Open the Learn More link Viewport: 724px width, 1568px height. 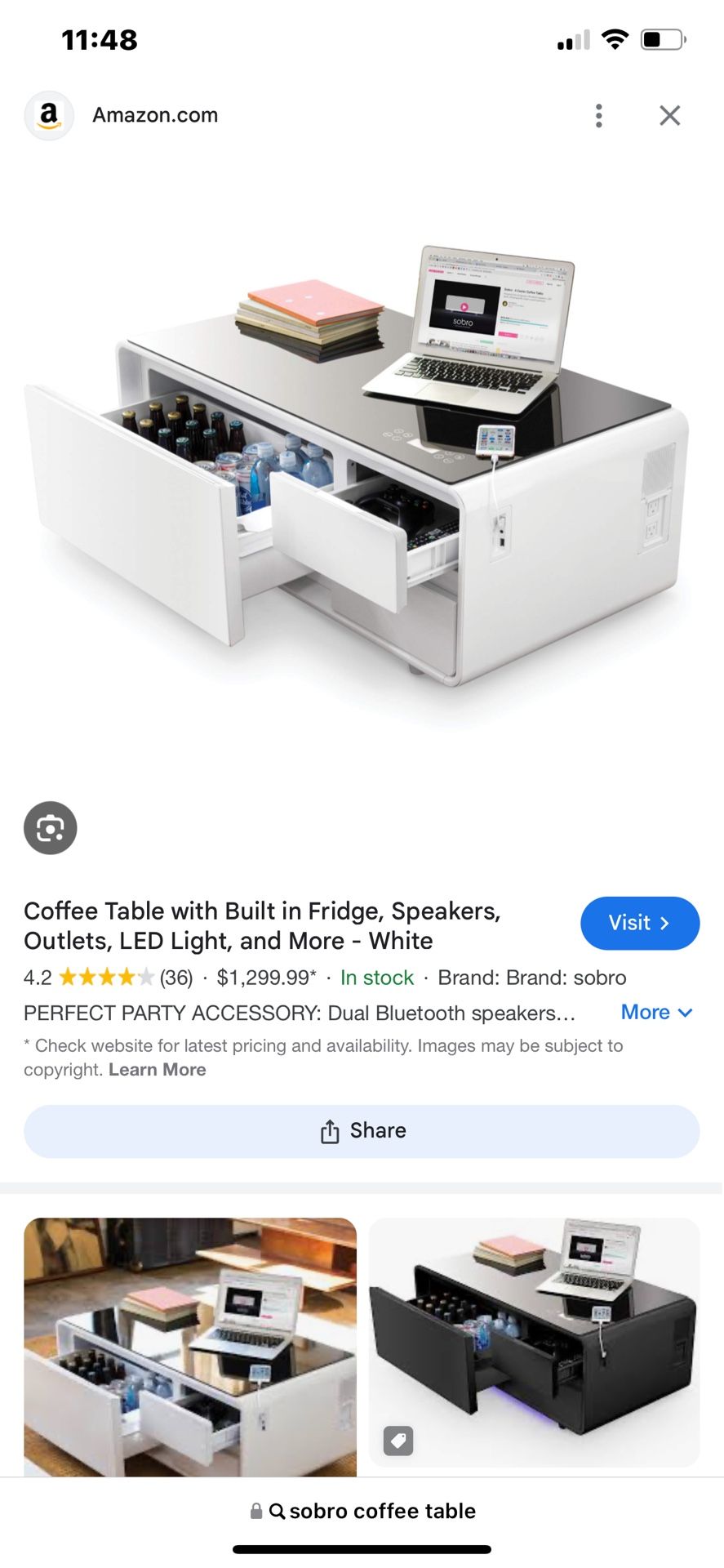click(157, 1070)
